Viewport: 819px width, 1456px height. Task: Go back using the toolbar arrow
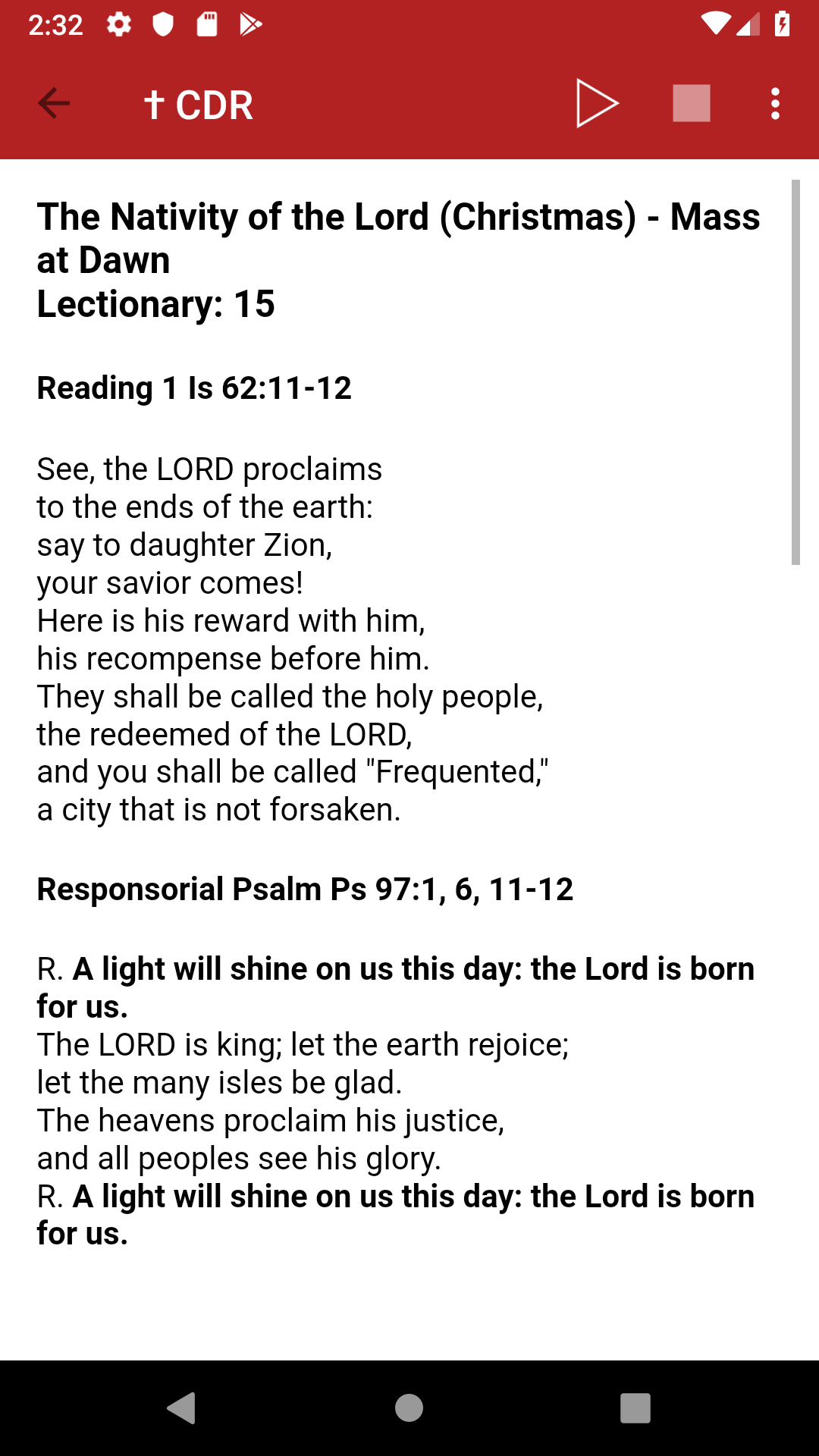53,102
